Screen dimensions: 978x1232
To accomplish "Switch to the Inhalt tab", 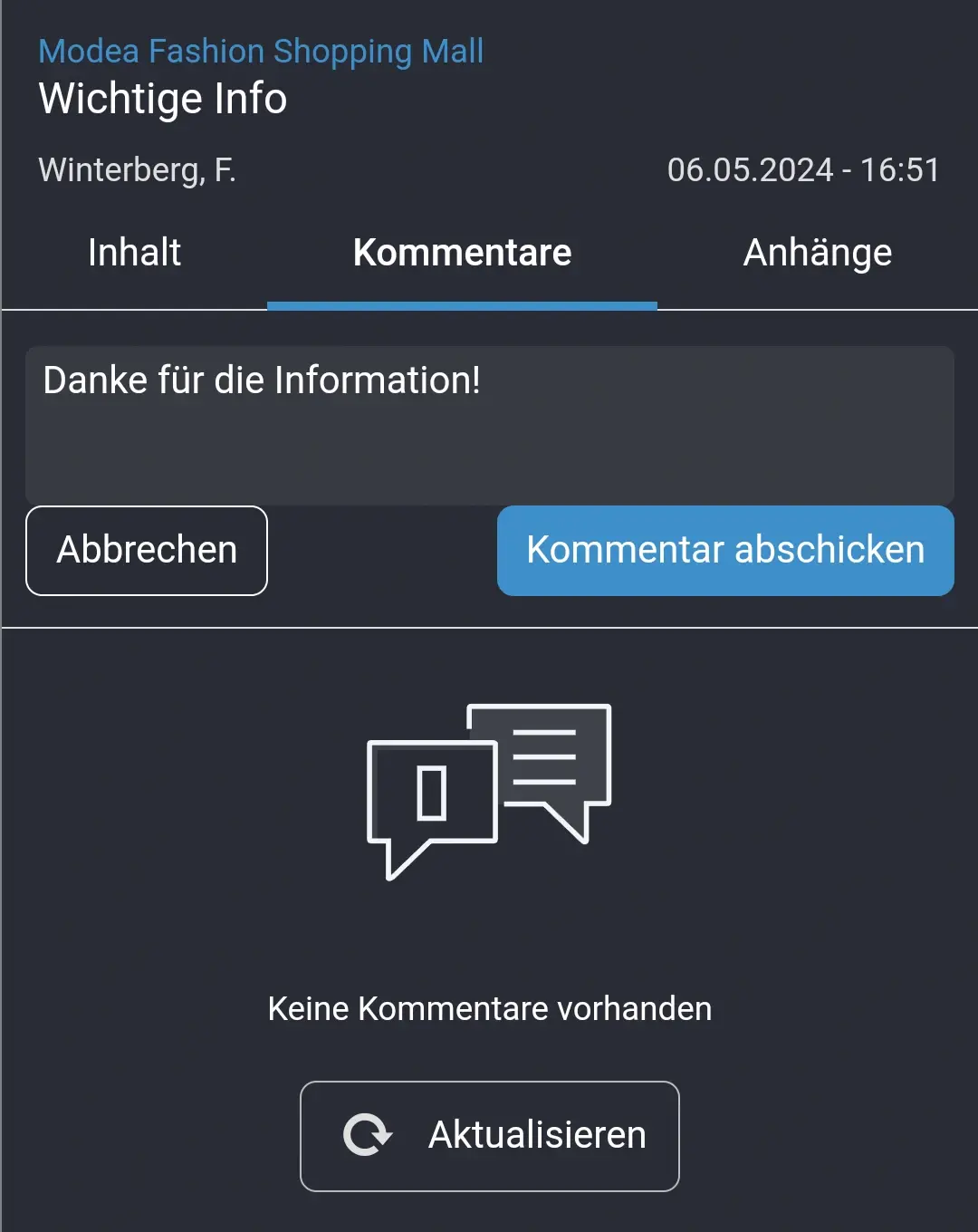I will [x=133, y=253].
